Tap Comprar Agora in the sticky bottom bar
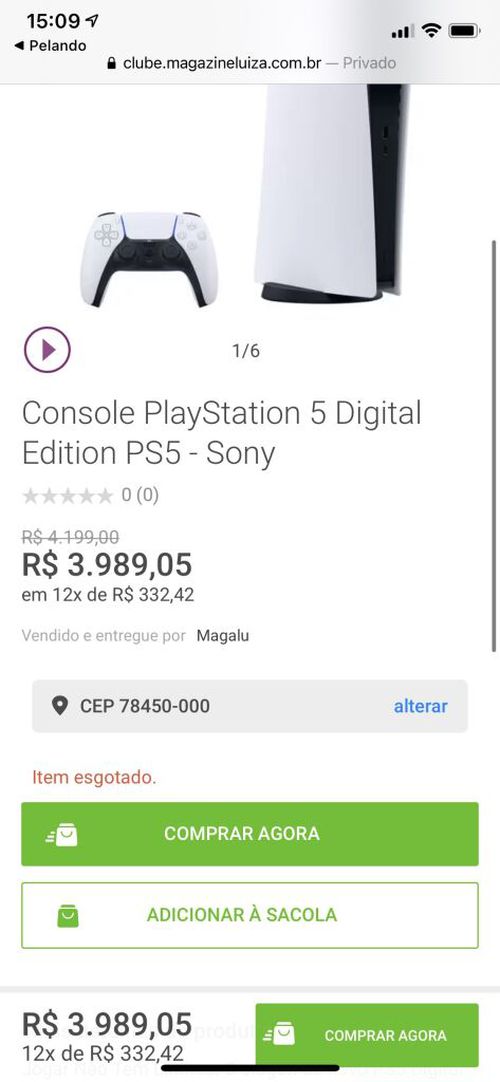The image size is (500, 1082). click(x=367, y=1035)
